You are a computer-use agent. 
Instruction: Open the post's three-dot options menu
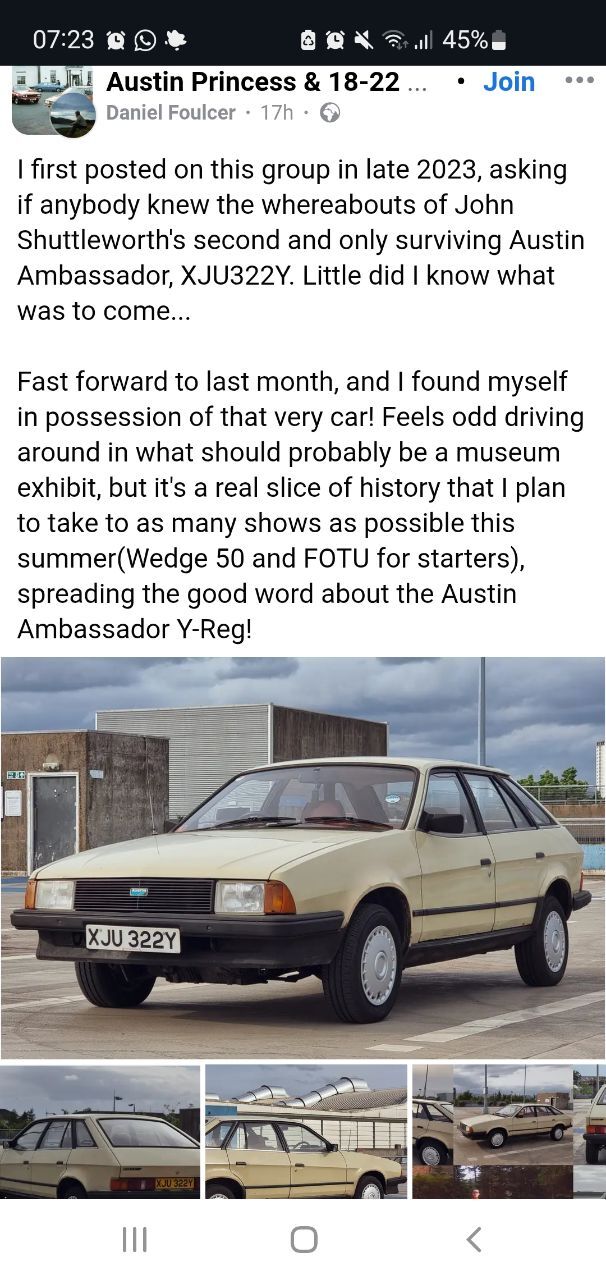(x=579, y=81)
